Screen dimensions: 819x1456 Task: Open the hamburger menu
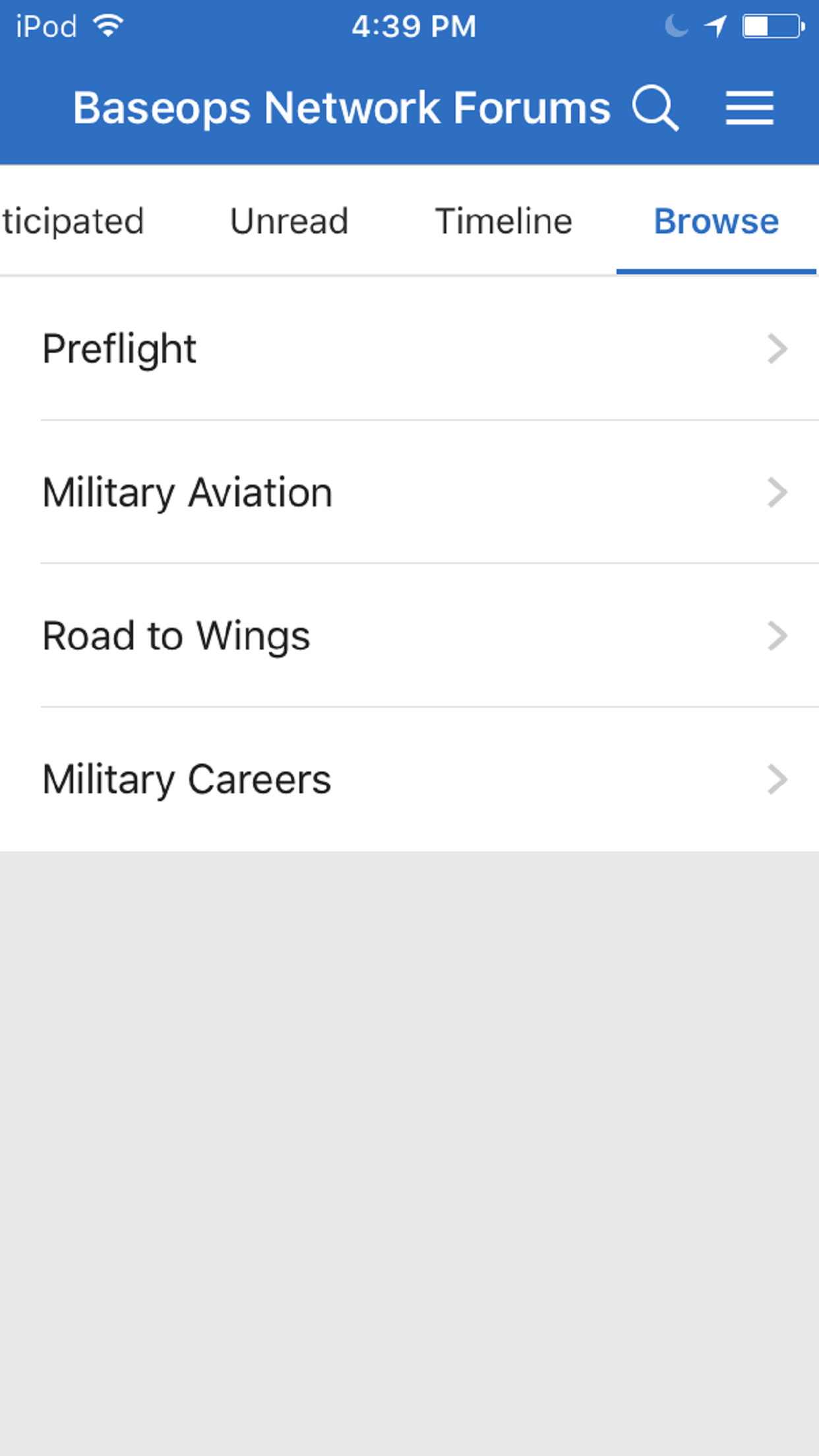(x=749, y=108)
